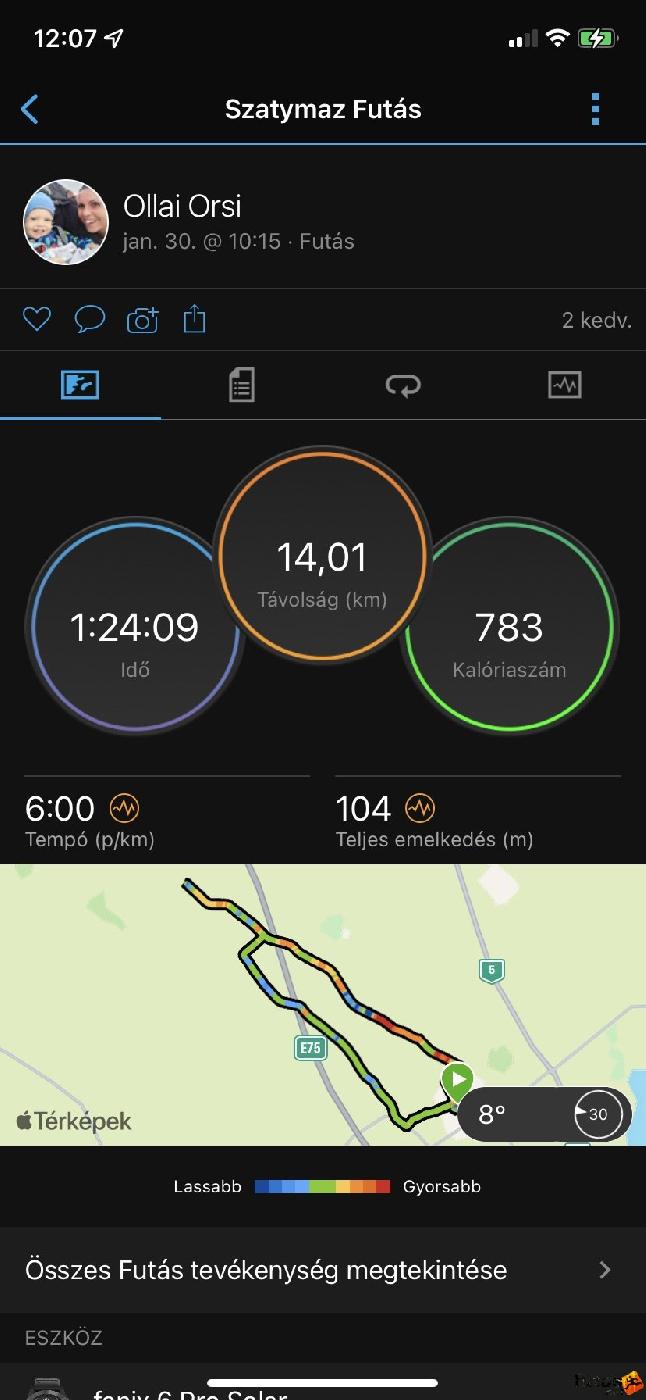
Task: Open the comments bubble icon
Action: coord(90,320)
